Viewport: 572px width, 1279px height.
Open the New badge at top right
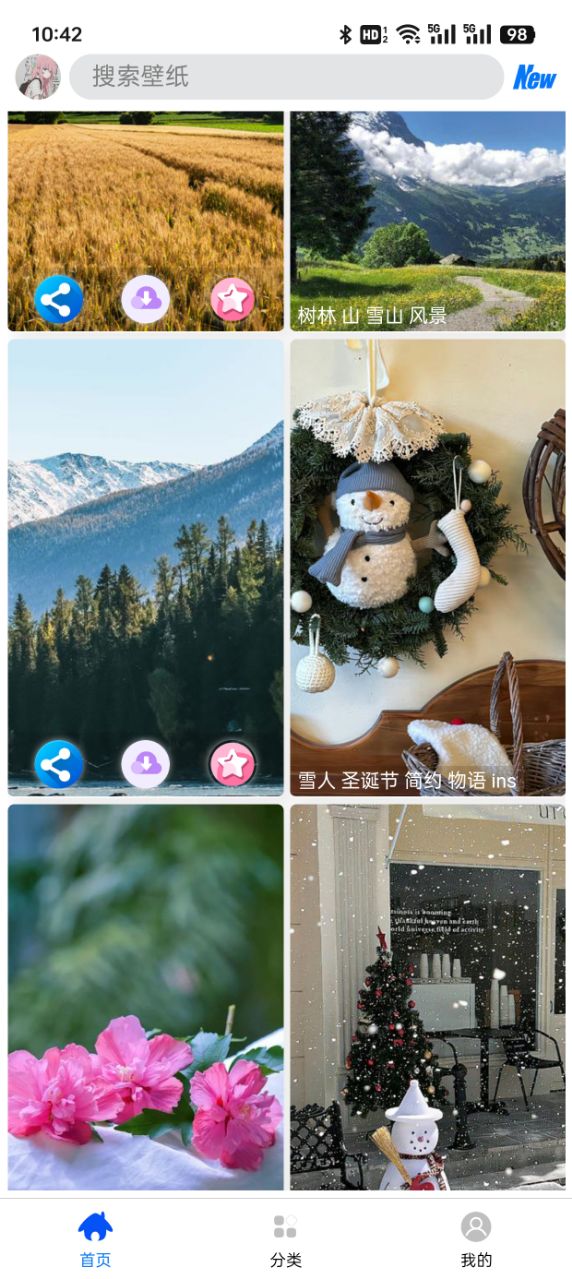[x=535, y=78]
